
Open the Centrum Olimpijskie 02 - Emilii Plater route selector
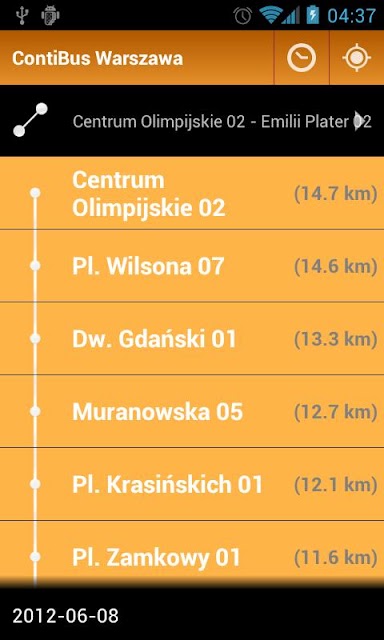(192, 121)
